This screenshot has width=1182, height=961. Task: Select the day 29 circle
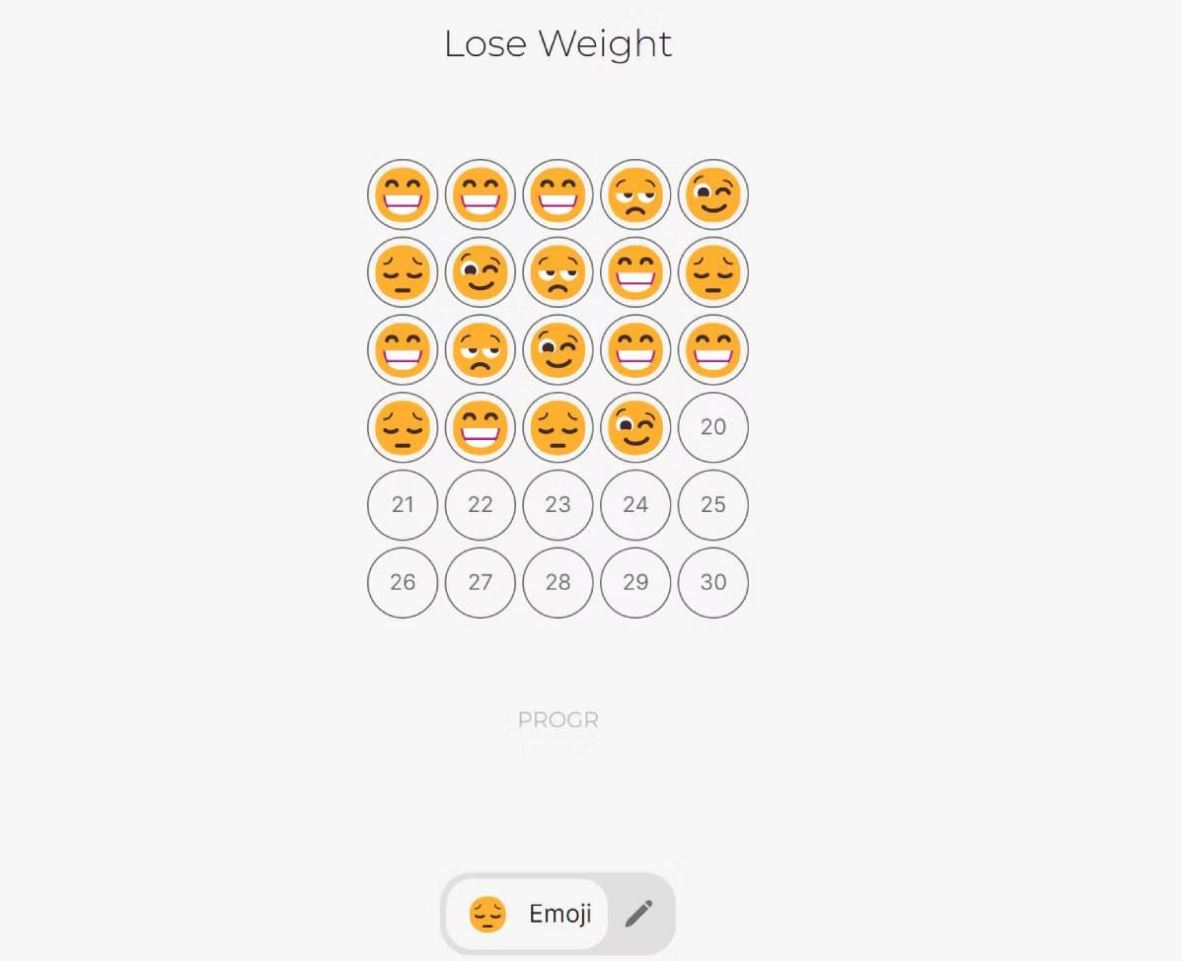point(636,582)
